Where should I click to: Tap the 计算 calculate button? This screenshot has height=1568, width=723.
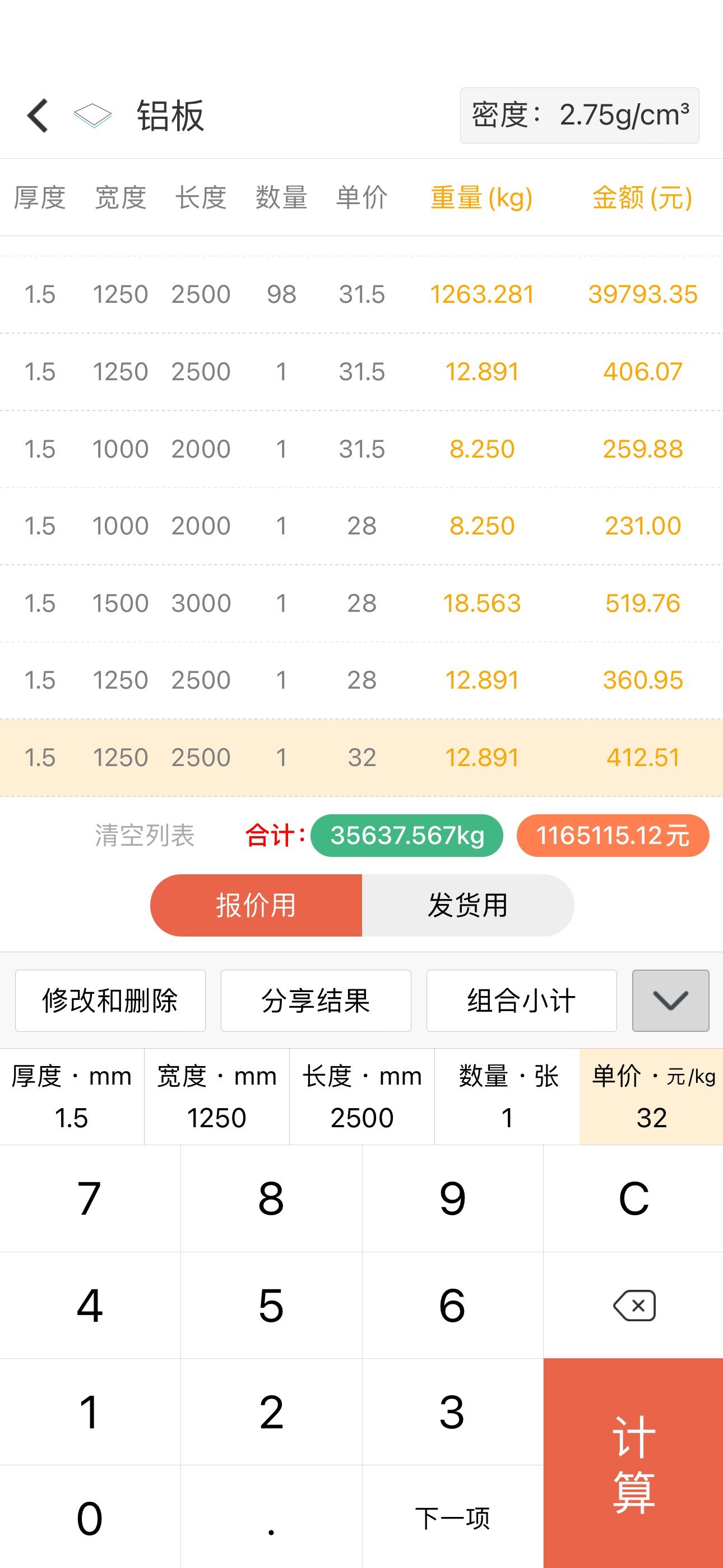(633, 1463)
